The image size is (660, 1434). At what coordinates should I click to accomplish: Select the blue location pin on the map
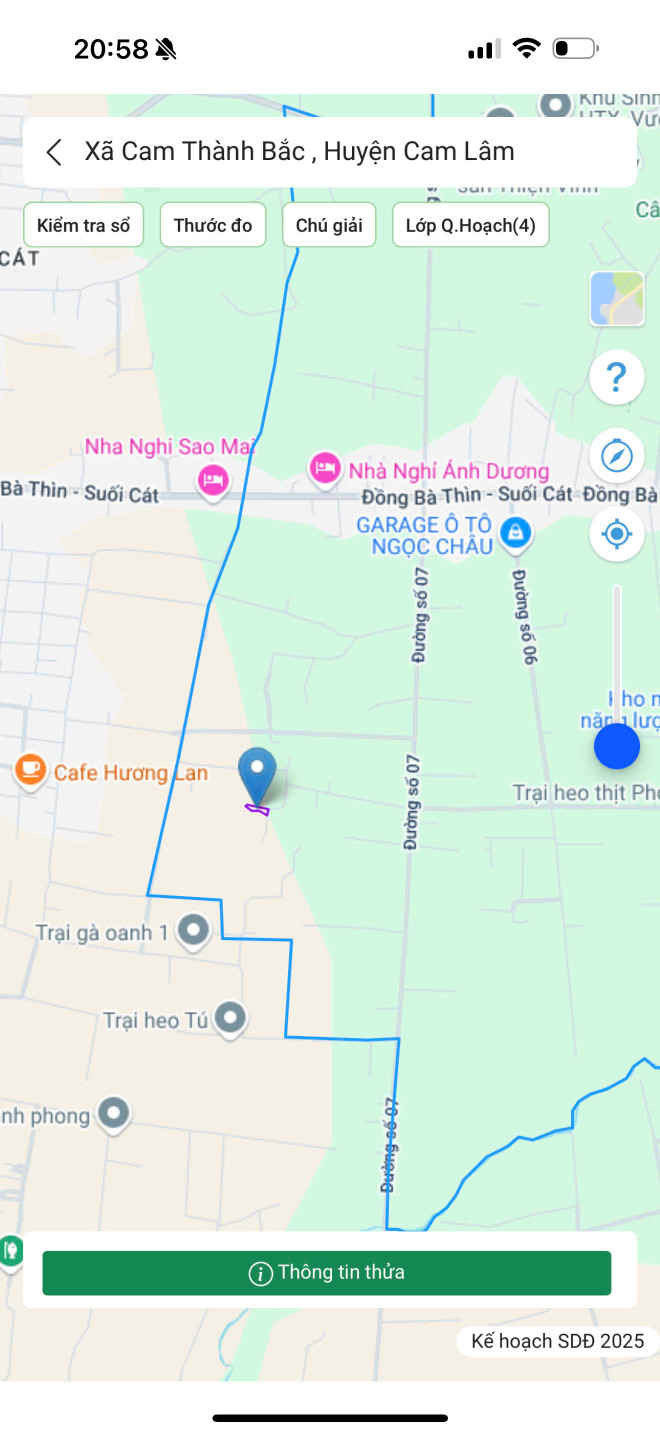[257, 773]
